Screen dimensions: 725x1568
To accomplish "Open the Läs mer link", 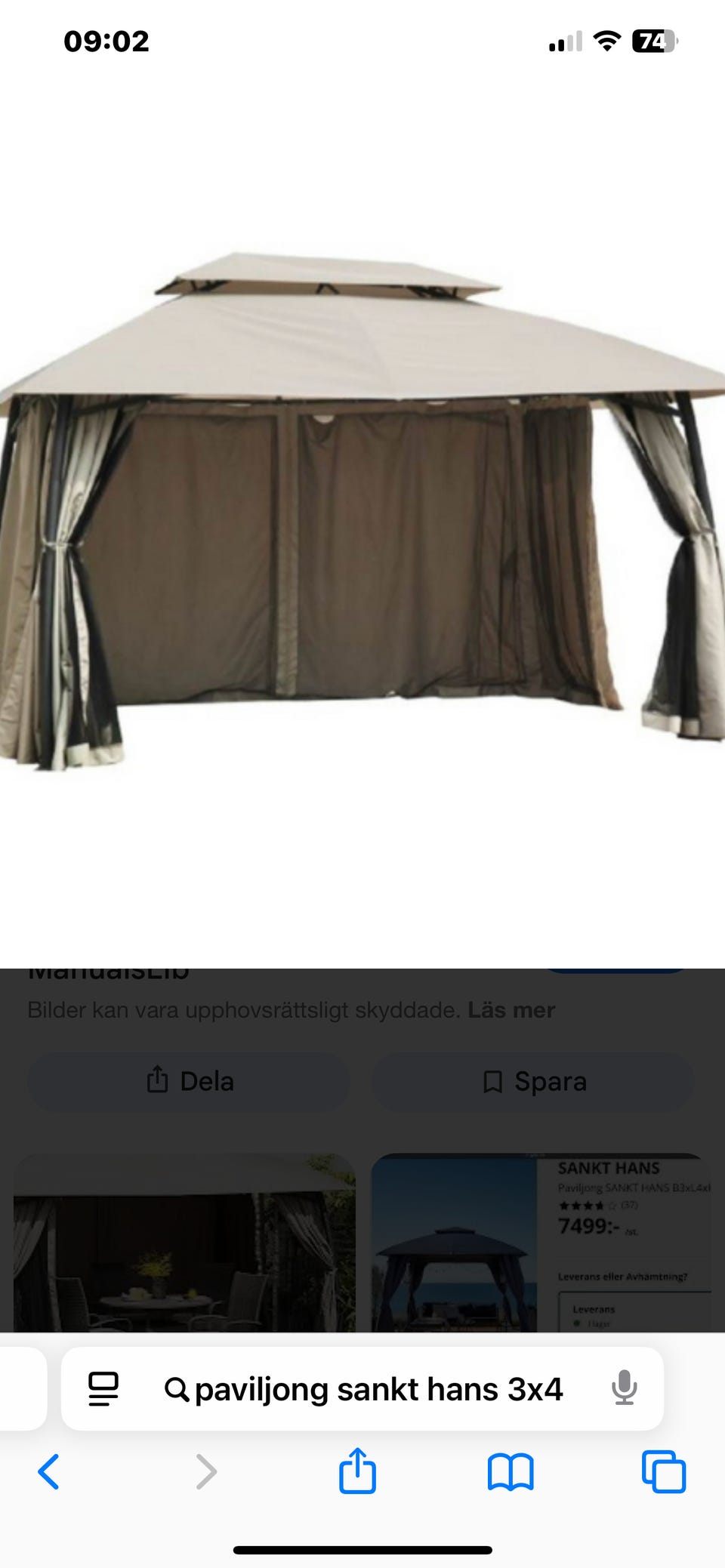I will coord(511,1010).
